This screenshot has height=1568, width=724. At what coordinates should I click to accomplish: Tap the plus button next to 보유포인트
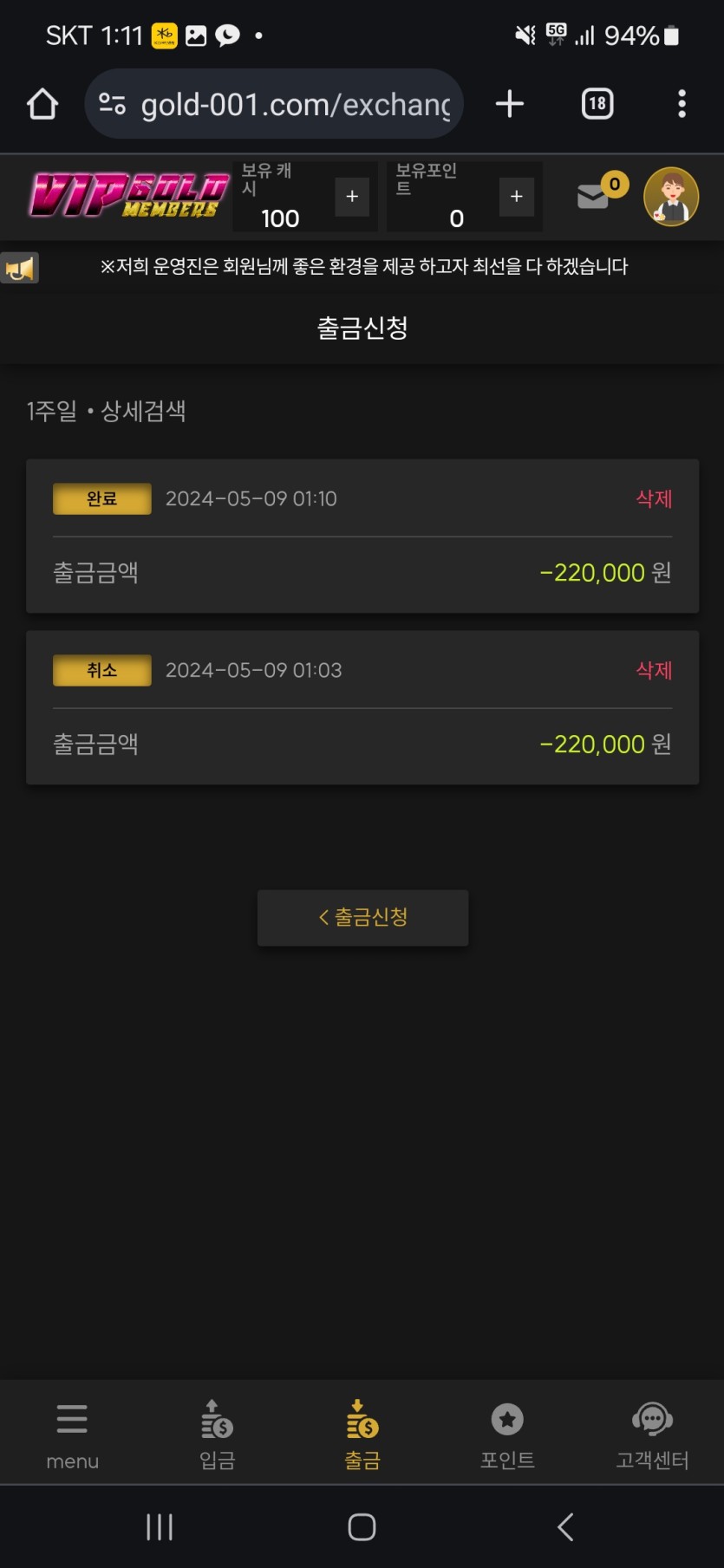click(516, 197)
